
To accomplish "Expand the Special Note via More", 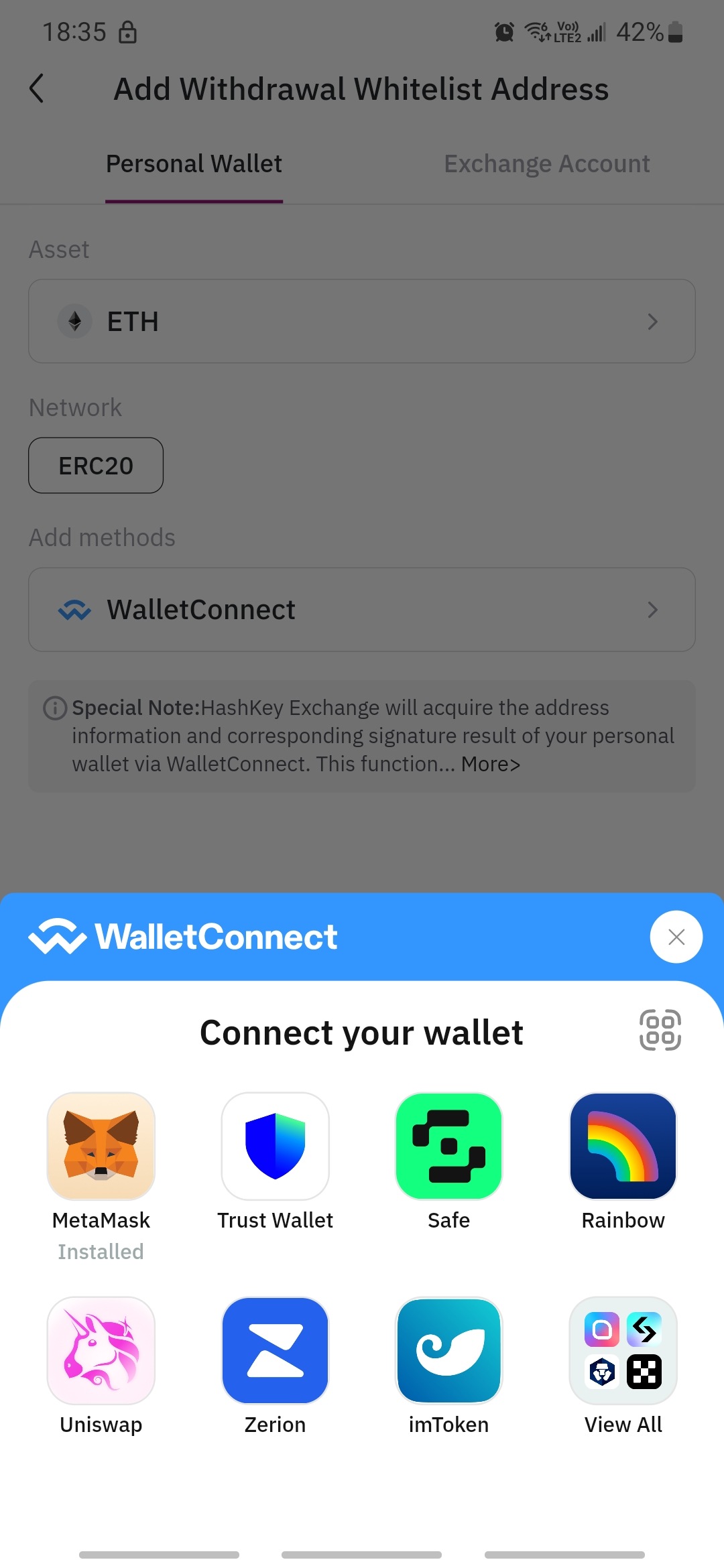I will [x=490, y=765].
